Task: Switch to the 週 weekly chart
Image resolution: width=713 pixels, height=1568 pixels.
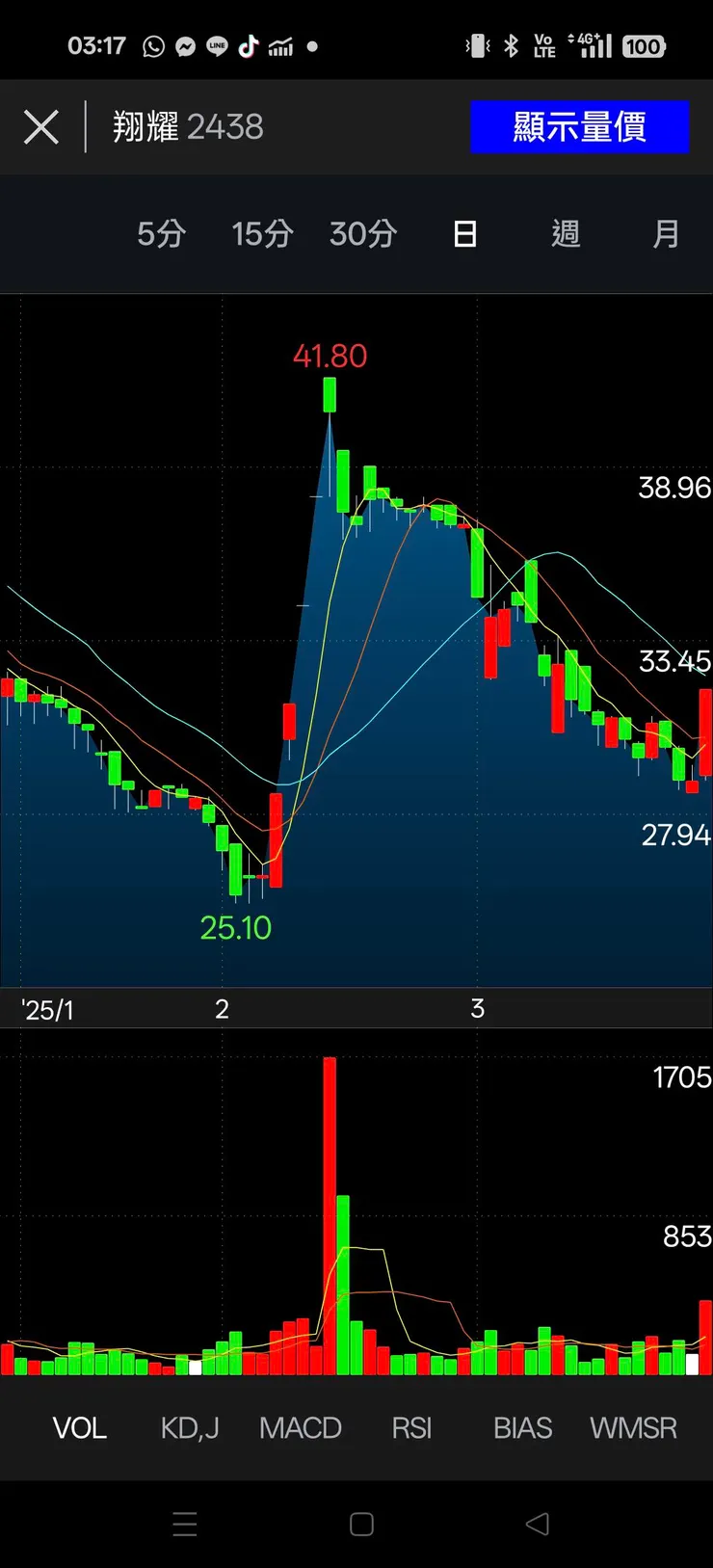Action: (x=566, y=234)
